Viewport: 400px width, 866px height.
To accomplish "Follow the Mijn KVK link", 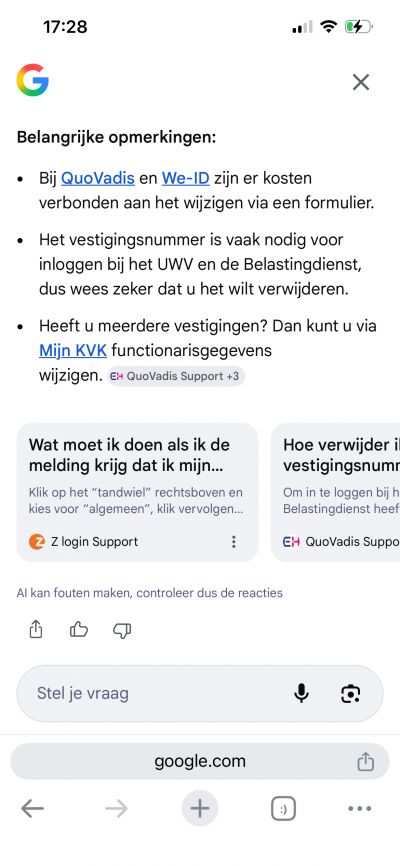I will (73, 351).
